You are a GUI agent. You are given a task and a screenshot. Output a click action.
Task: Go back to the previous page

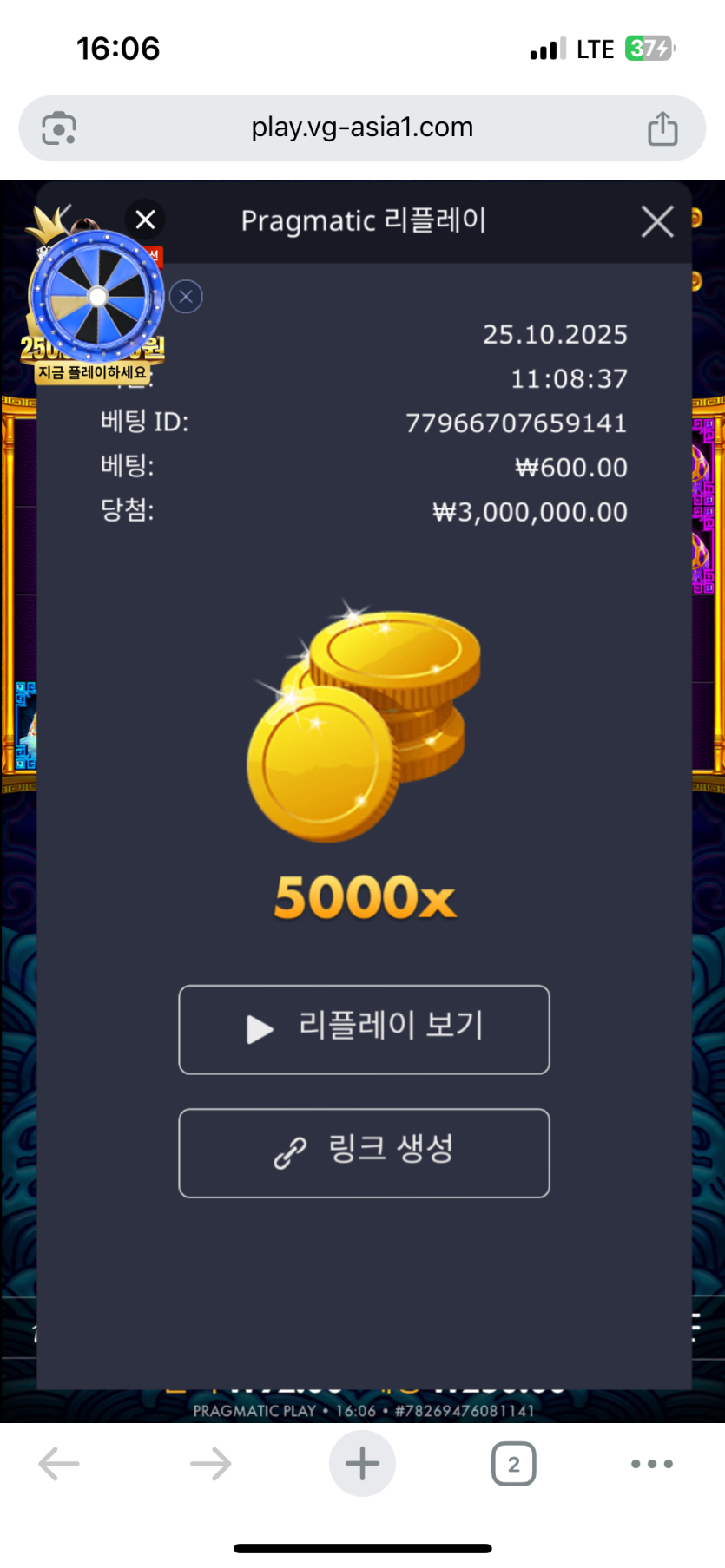click(59, 1464)
